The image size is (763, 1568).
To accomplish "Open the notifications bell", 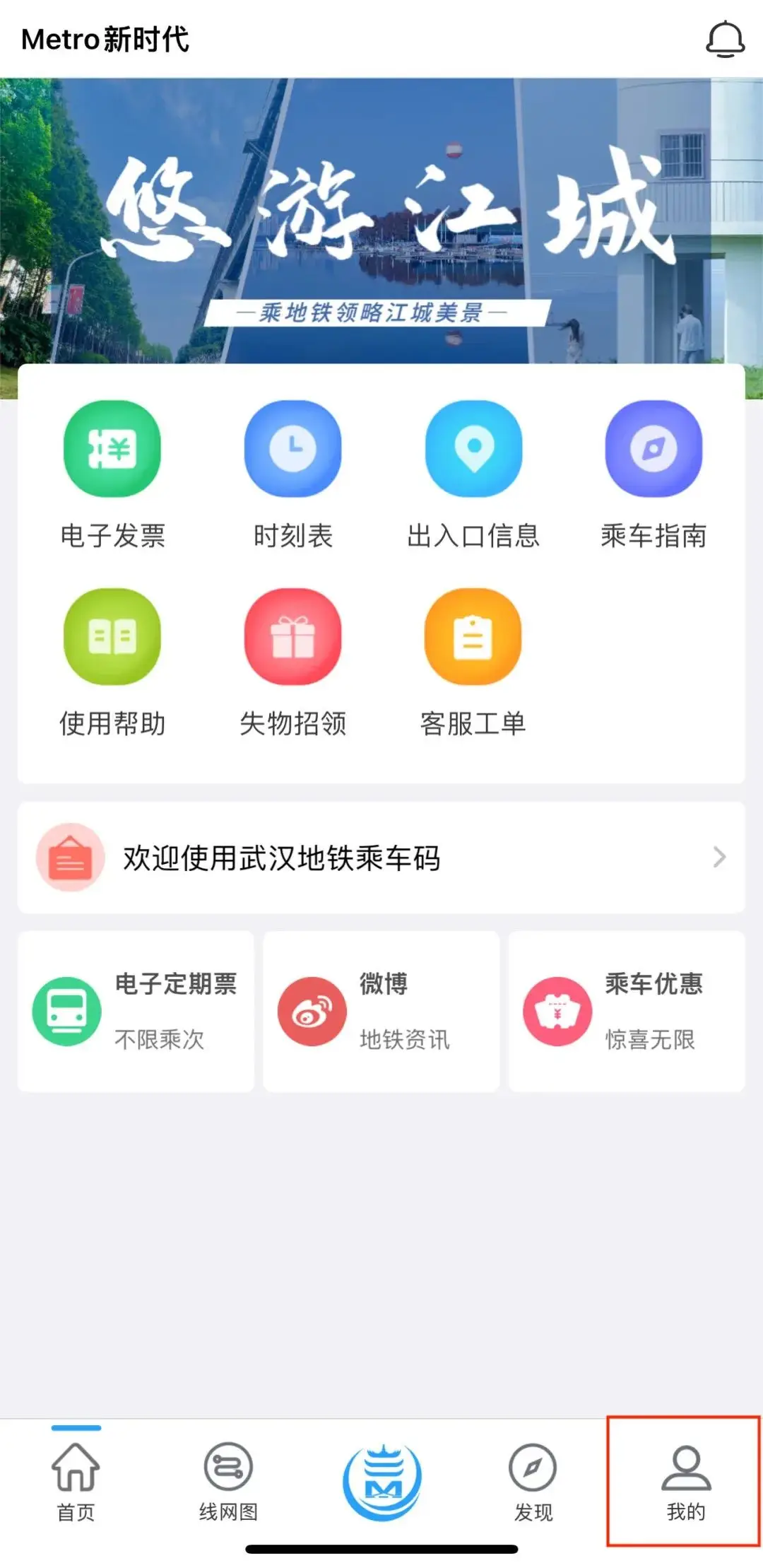I will [725, 40].
